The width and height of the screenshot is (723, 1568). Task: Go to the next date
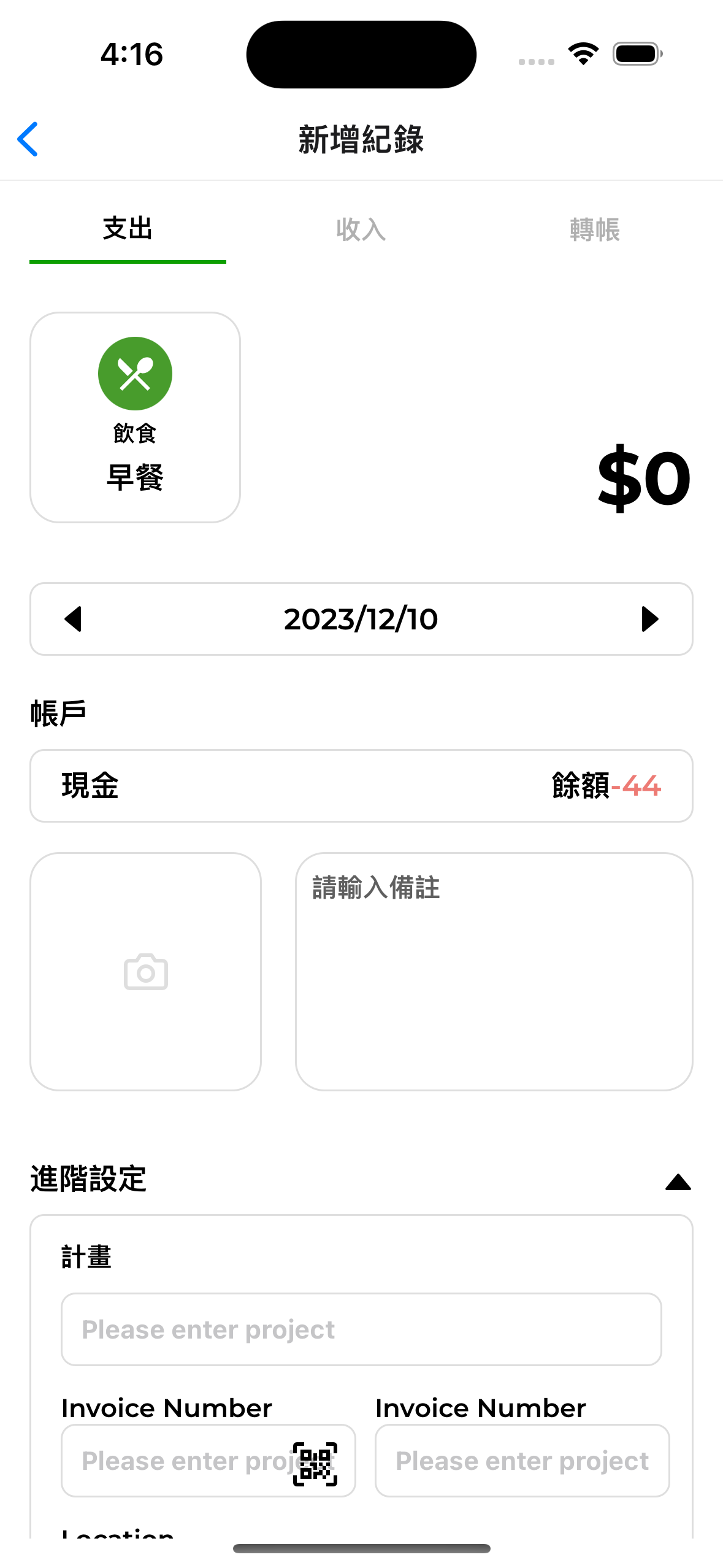[x=649, y=619]
